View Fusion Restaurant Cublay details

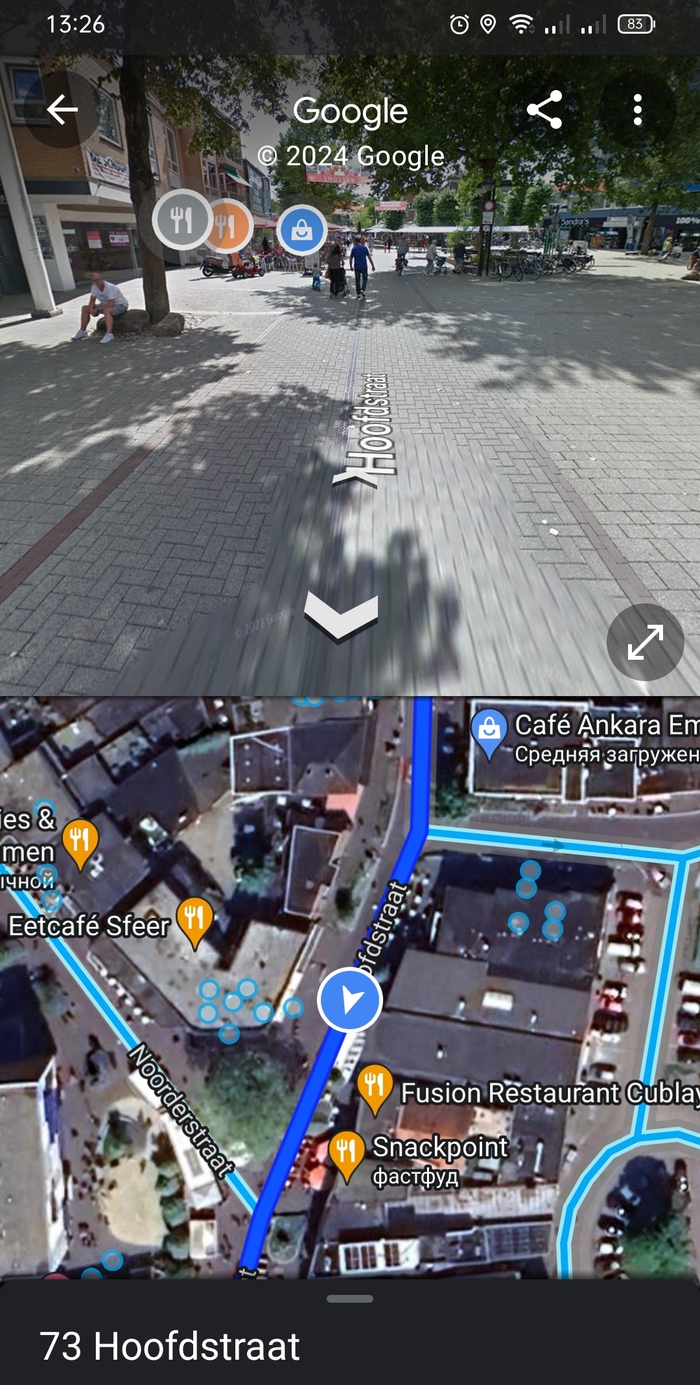pos(375,1088)
